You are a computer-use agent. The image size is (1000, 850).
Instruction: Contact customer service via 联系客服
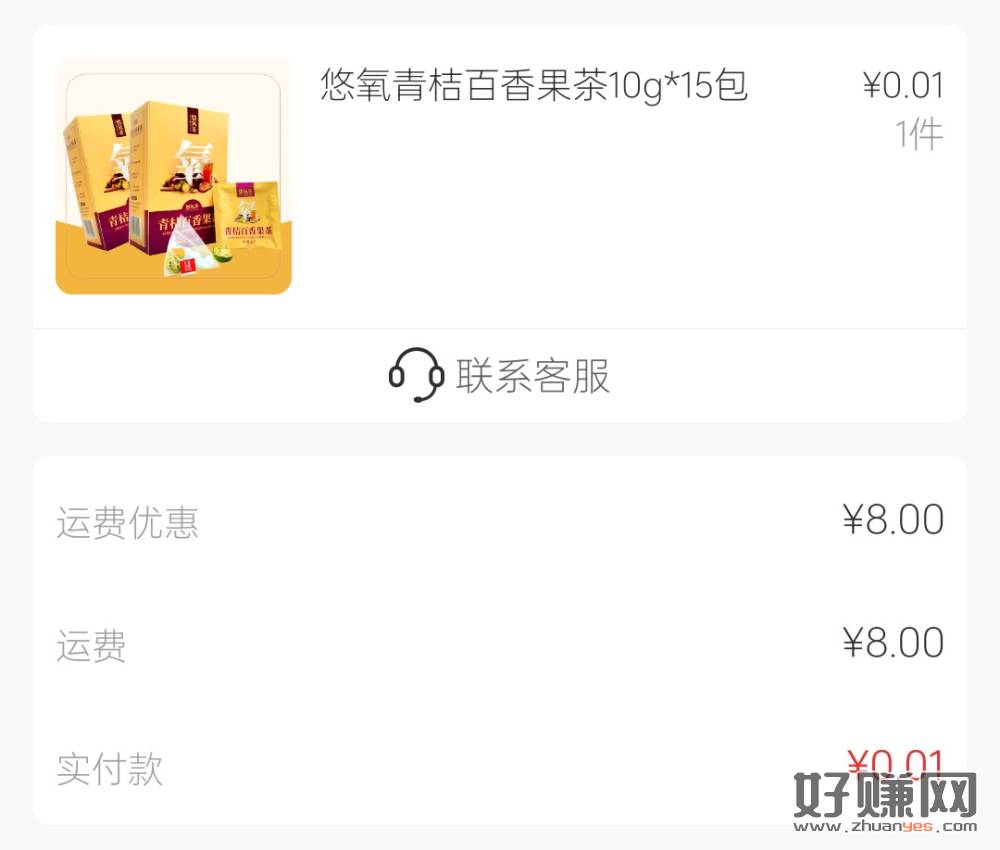point(500,376)
